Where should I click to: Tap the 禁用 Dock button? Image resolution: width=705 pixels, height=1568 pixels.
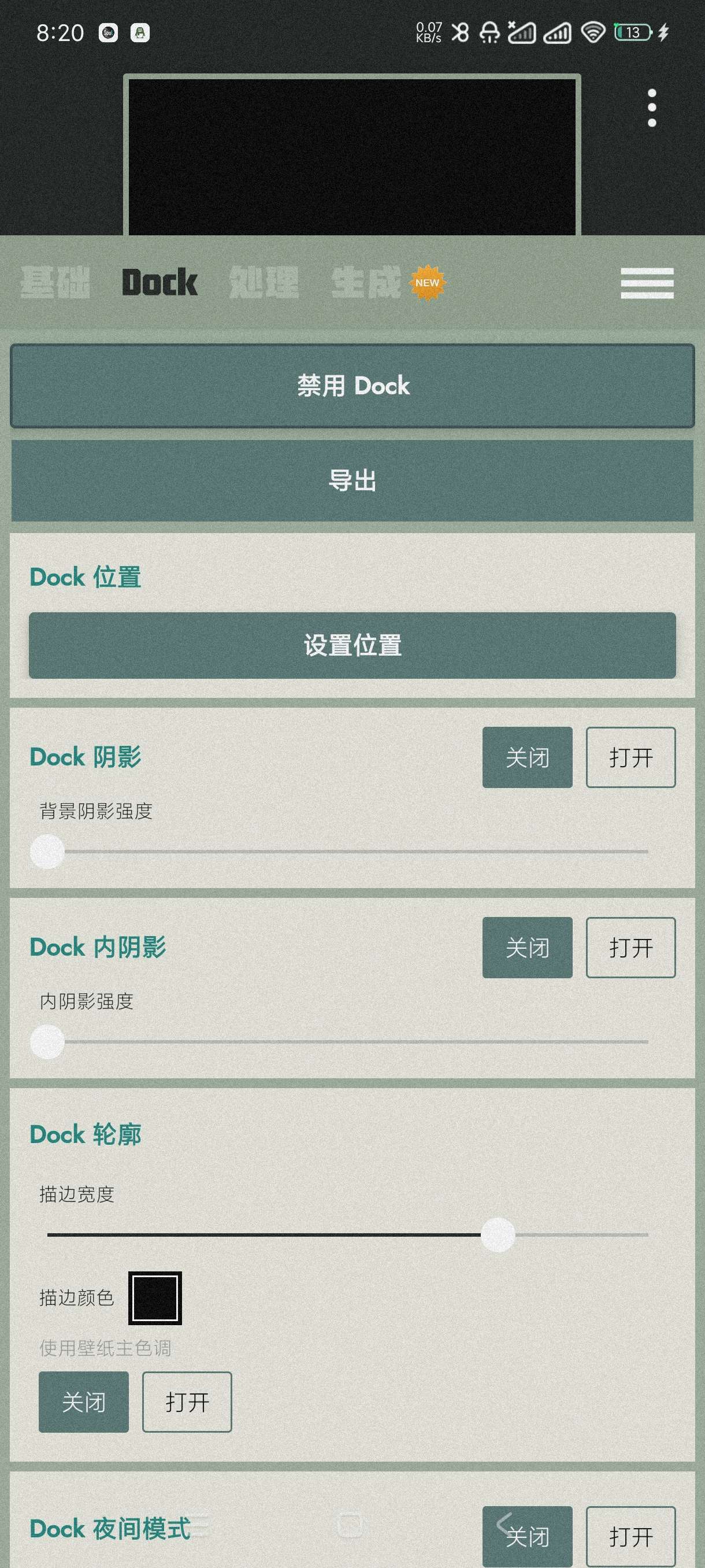click(352, 386)
